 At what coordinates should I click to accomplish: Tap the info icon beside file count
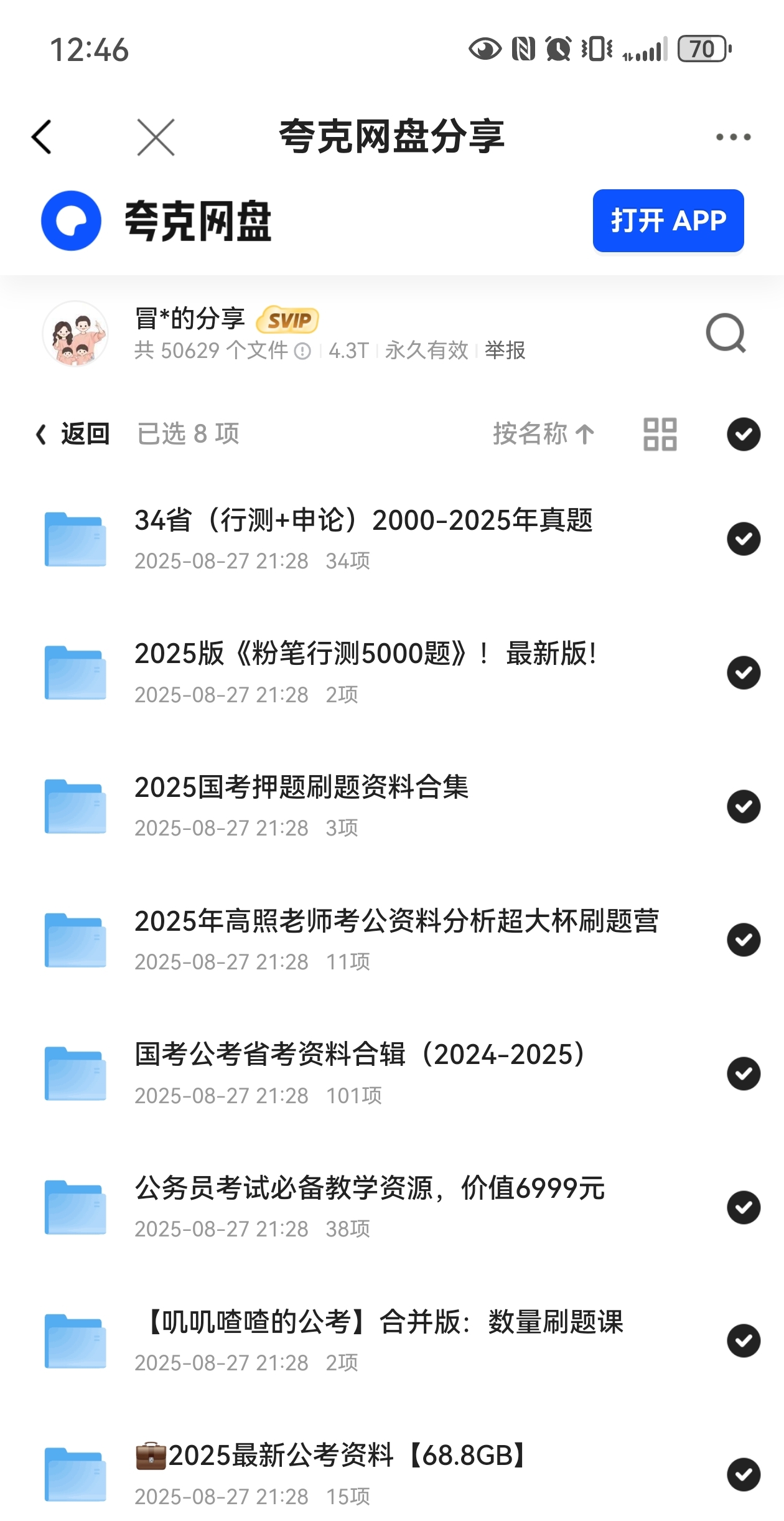tap(302, 351)
